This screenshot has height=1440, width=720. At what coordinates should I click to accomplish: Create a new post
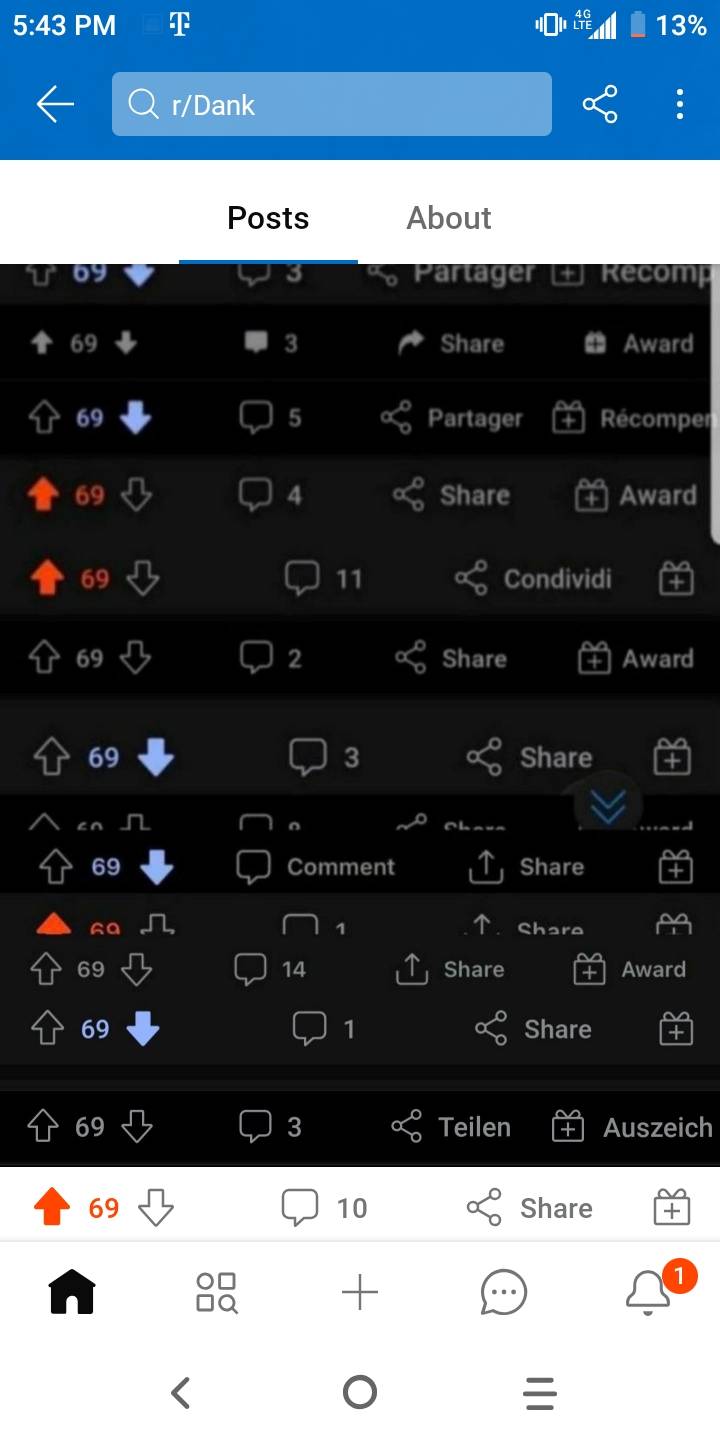(x=360, y=1293)
